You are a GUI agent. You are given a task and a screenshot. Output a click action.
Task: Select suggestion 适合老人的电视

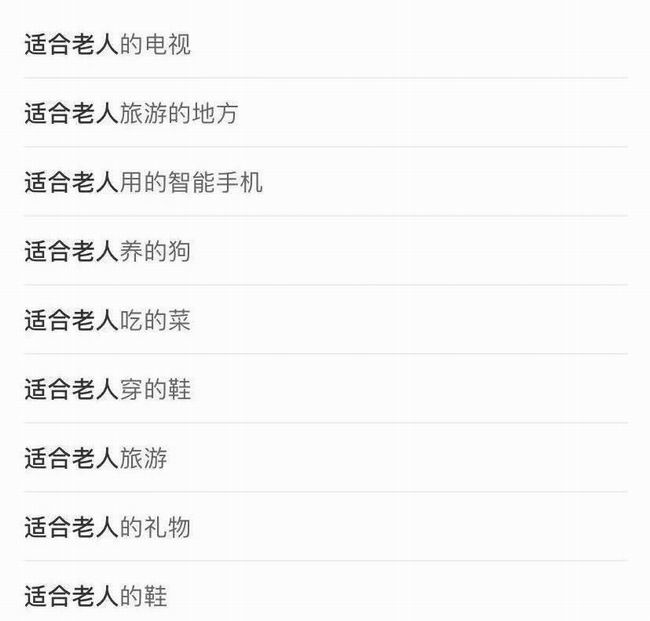108,45
